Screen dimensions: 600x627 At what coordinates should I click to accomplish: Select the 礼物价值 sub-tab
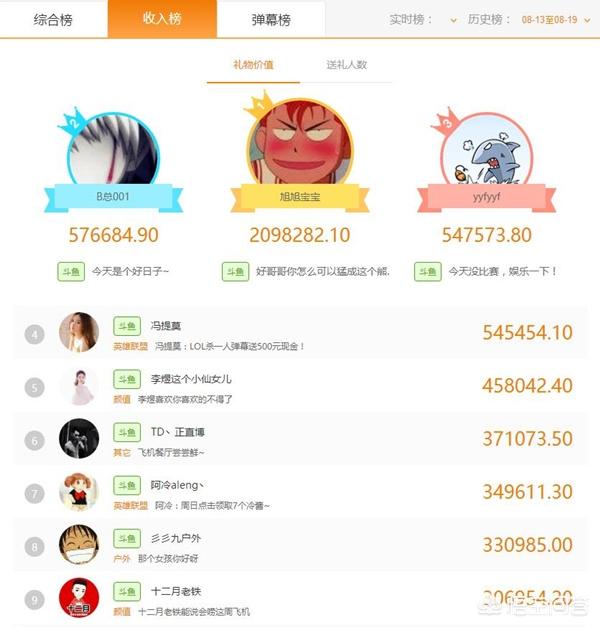(x=253, y=65)
